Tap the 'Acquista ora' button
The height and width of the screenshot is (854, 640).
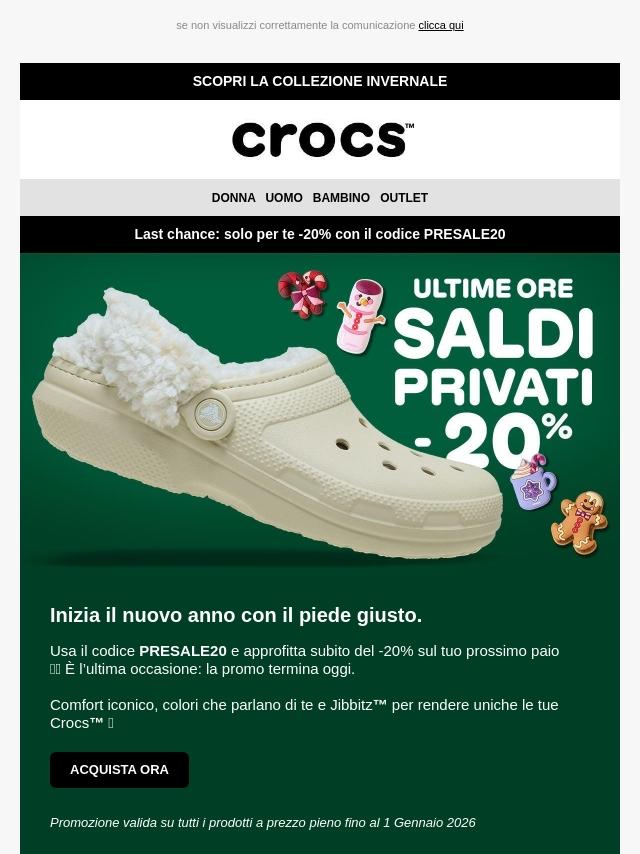click(119, 770)
